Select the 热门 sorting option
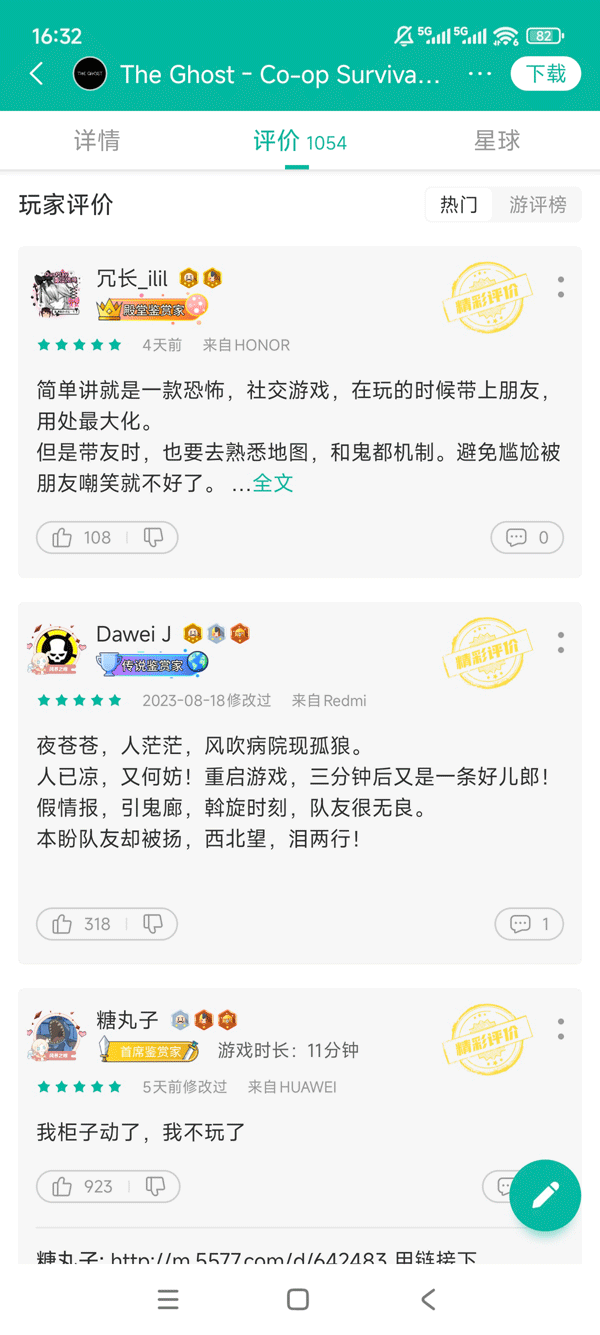This screenshot has width=600, height=1335. pyautogui.click(x=459, y=205)
